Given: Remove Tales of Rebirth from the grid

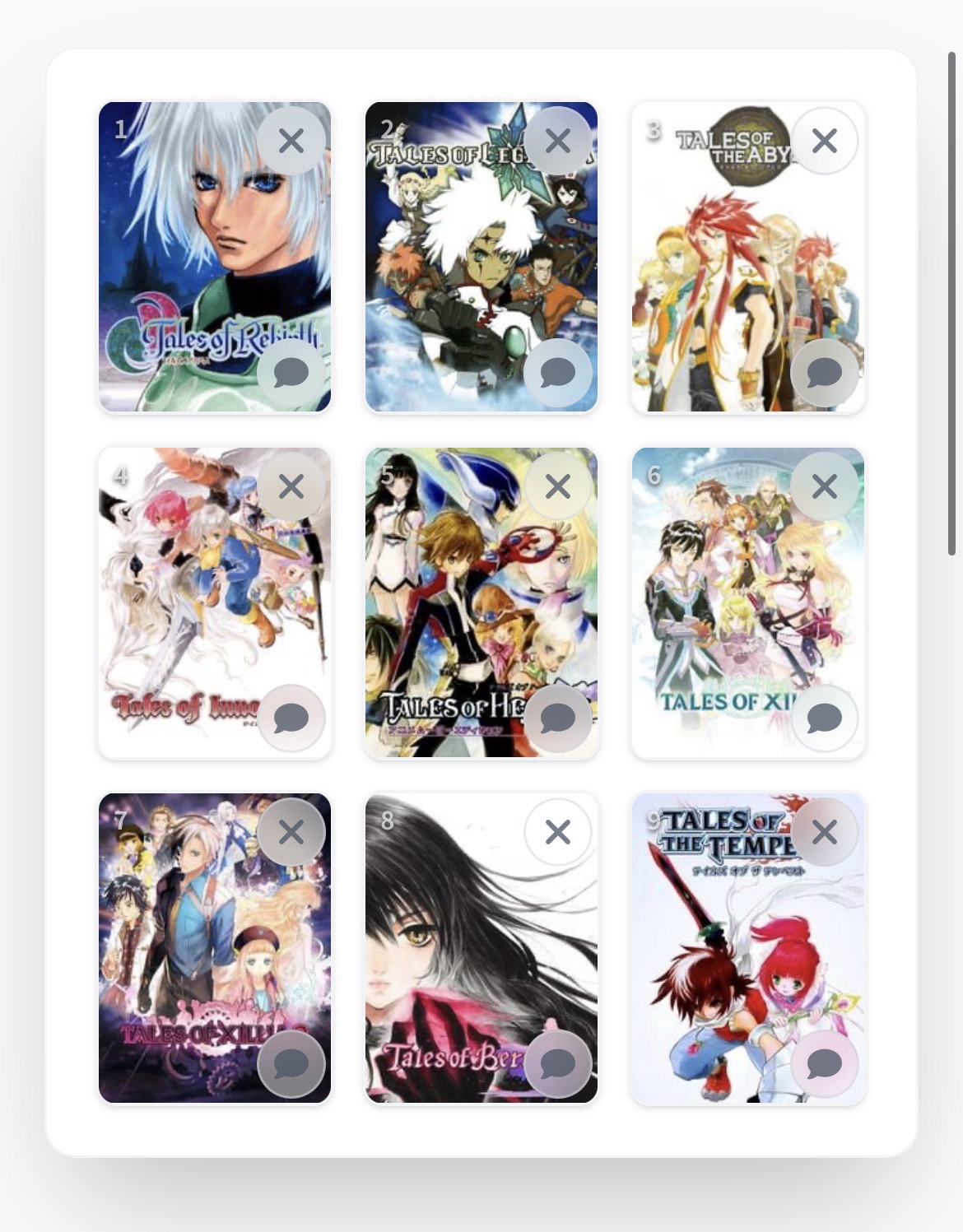Looking at the screenshot, I should [x=291, y=141].
